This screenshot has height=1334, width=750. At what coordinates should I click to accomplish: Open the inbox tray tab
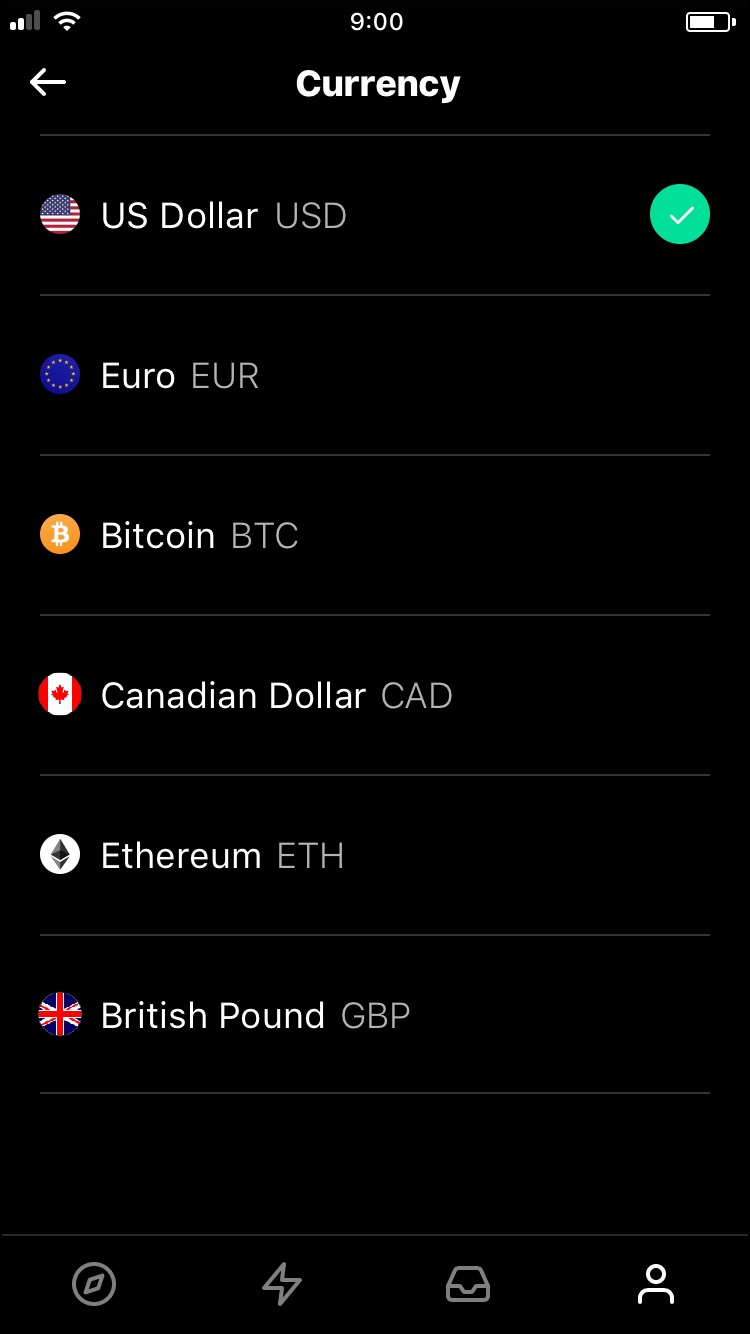pos(468,1284)
